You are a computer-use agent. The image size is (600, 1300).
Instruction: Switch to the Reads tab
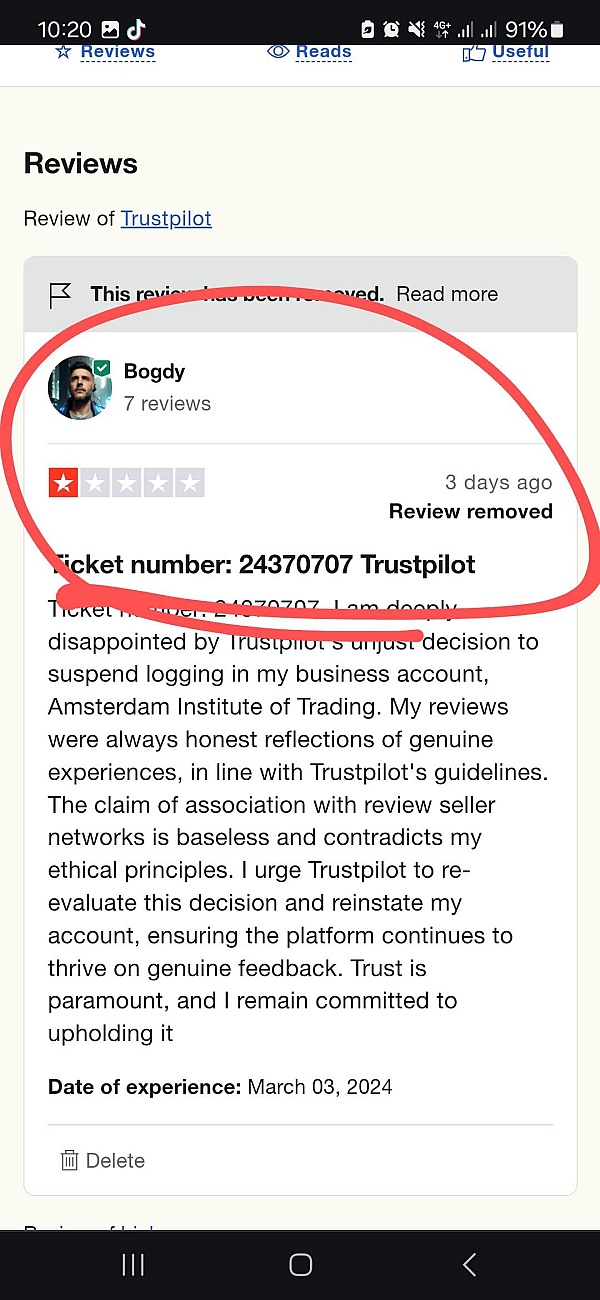(x=311, y=52)
